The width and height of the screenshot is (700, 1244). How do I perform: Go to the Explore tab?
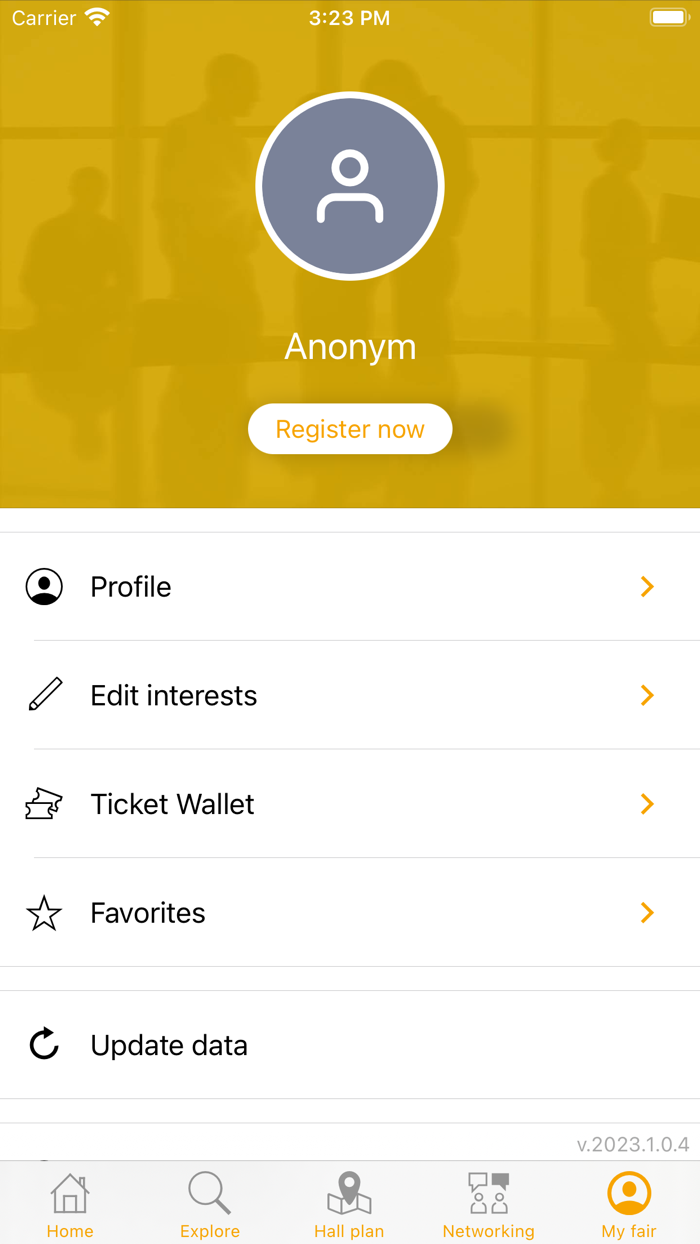pyautogui.click(x=210, y=1204)
